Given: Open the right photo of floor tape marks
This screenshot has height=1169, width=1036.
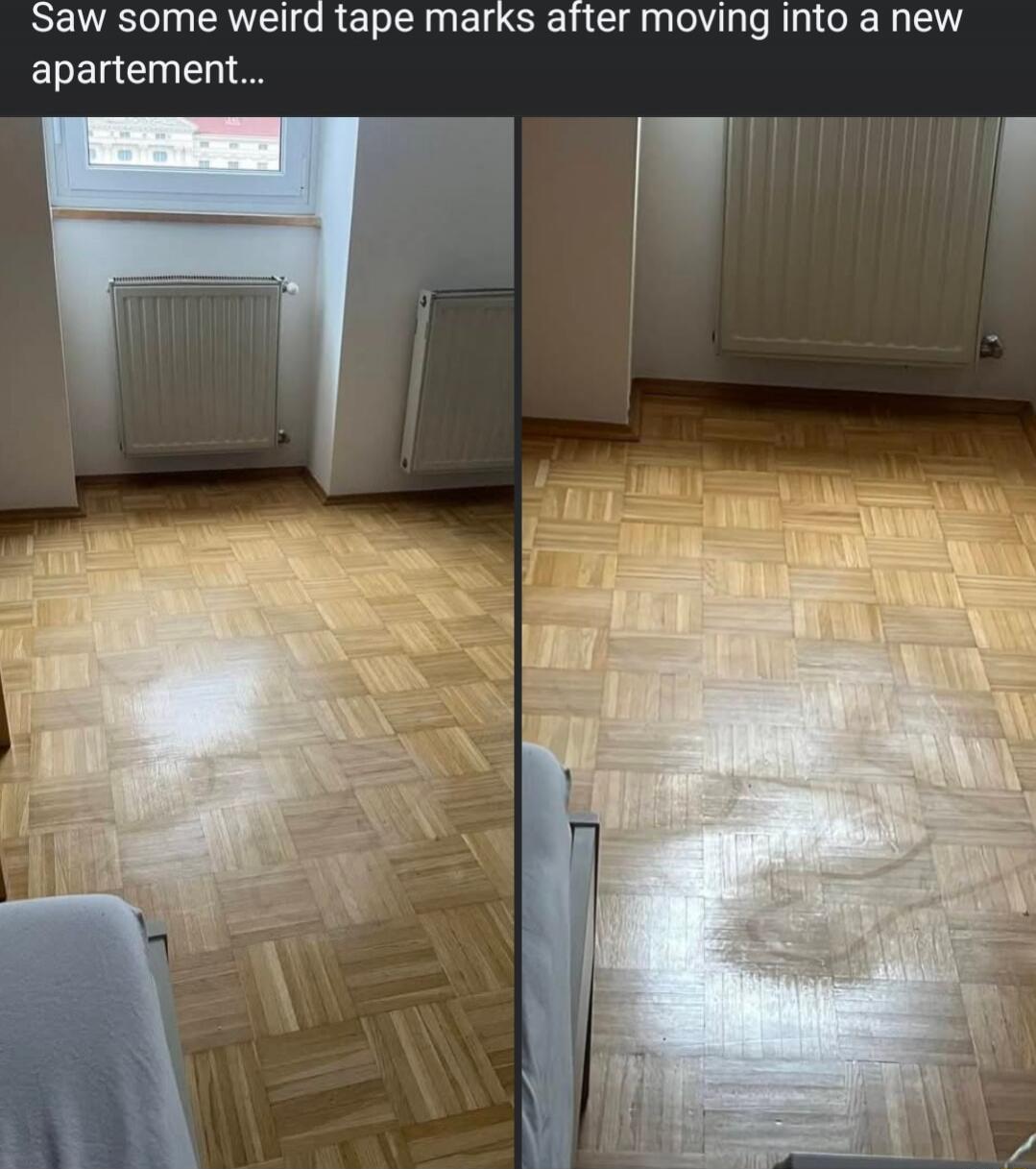Looking at the screenshot, I should (779, 642).
